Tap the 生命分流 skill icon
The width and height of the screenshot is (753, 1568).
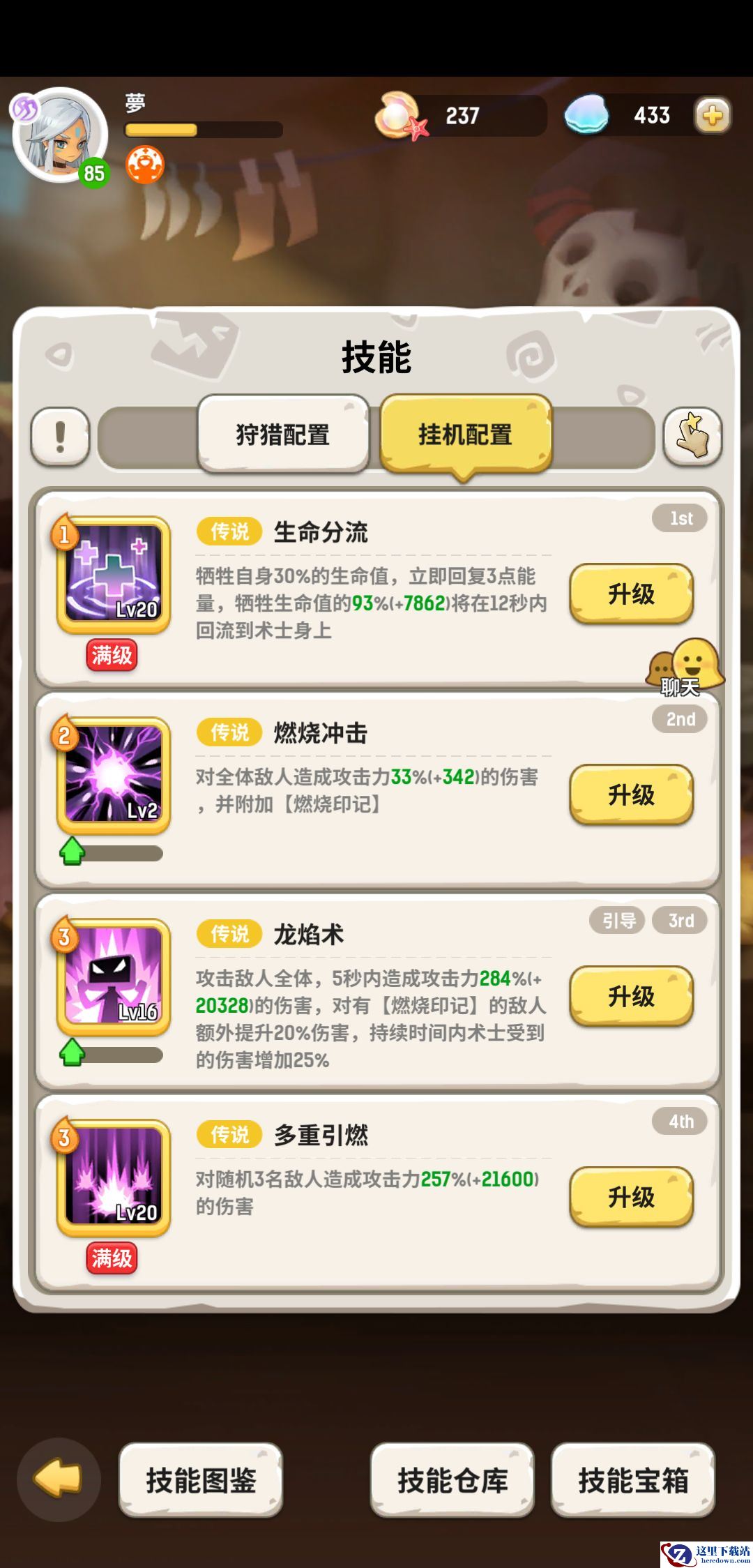tap(114, 575)
